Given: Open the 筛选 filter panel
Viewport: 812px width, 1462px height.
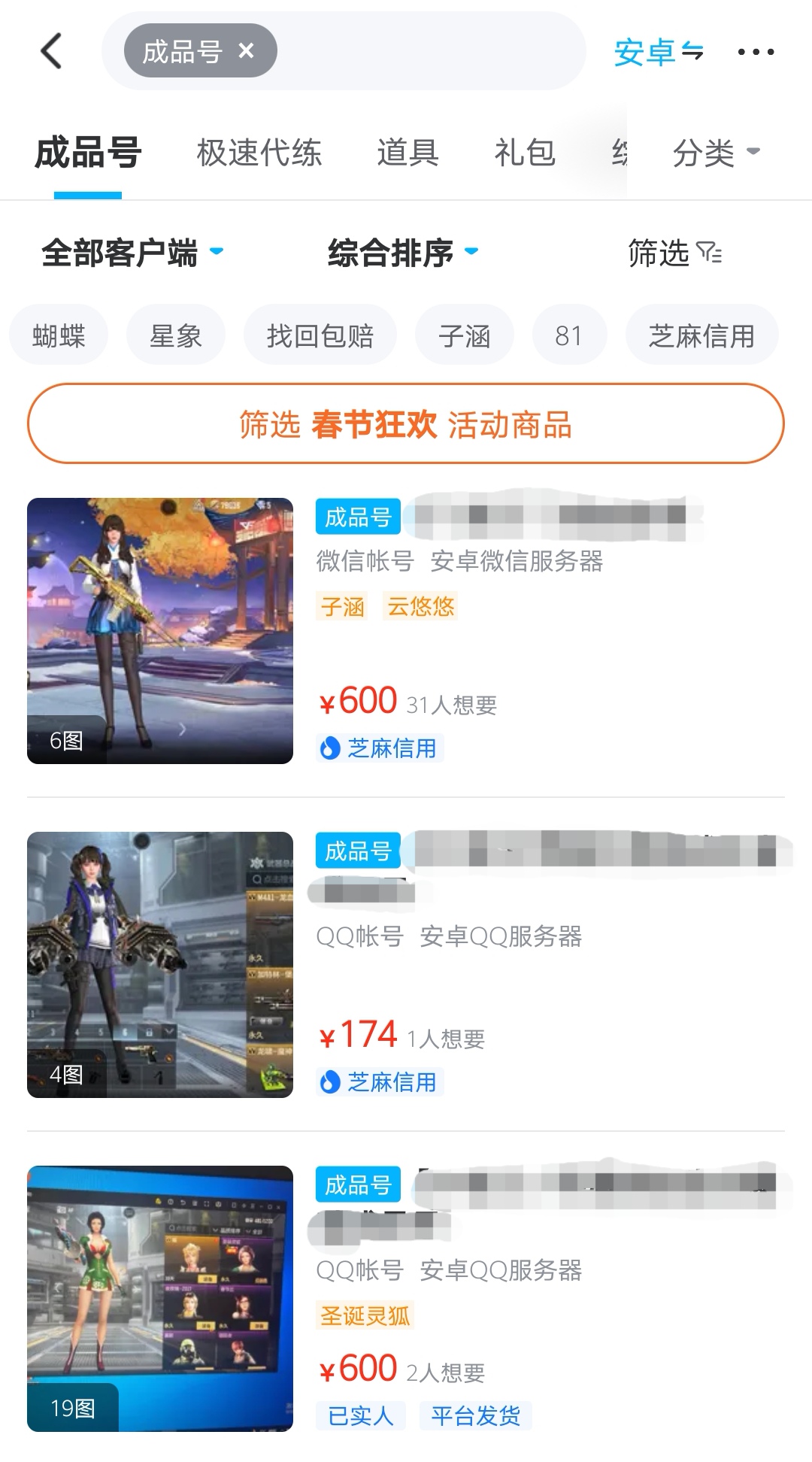Looking at the screenshot, I should point(674,253).
